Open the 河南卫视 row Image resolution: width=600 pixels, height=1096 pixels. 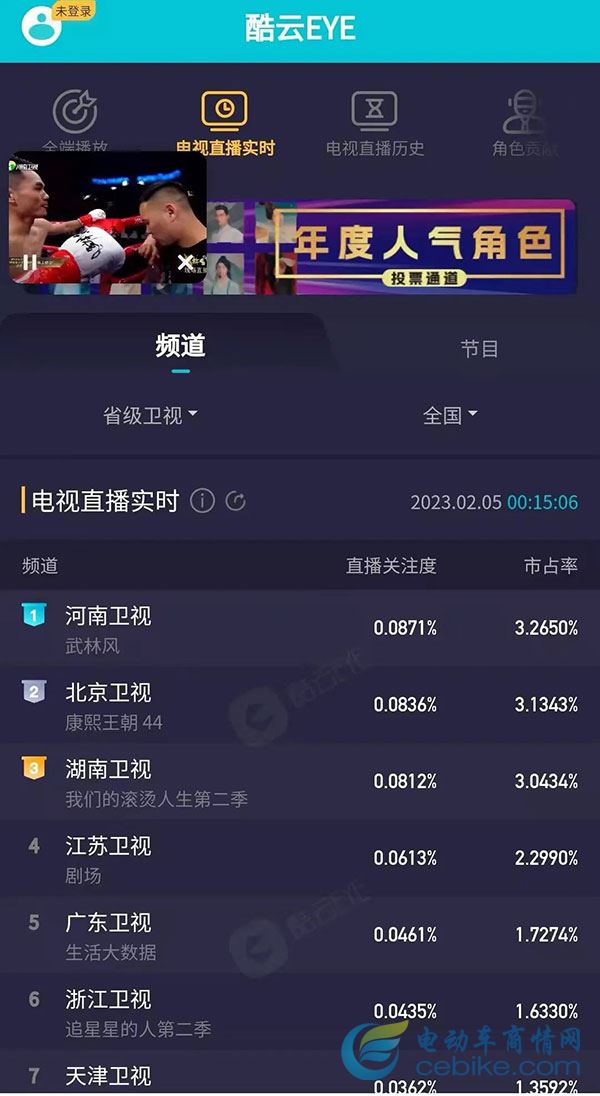pos(300,628)
